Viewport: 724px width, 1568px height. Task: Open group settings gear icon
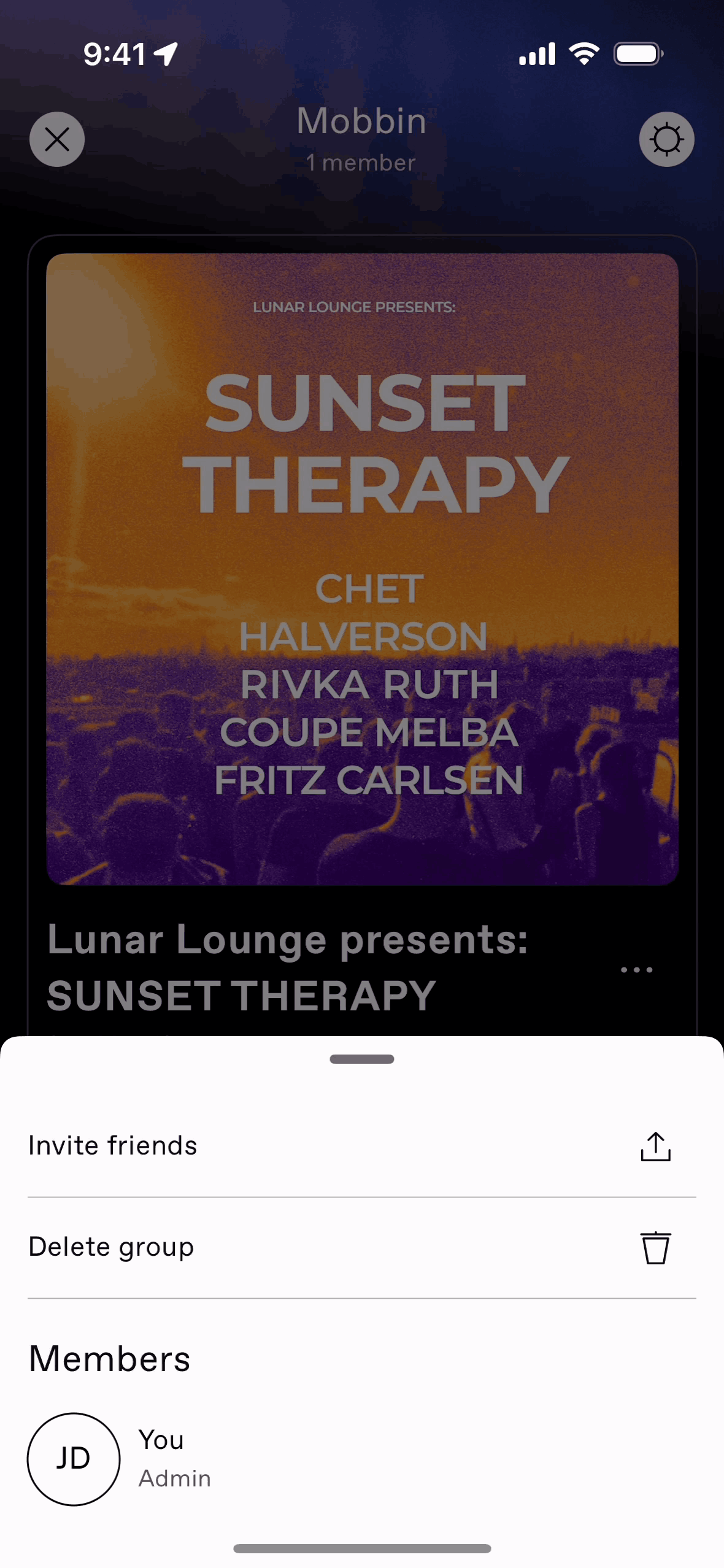tap(666, 139)
